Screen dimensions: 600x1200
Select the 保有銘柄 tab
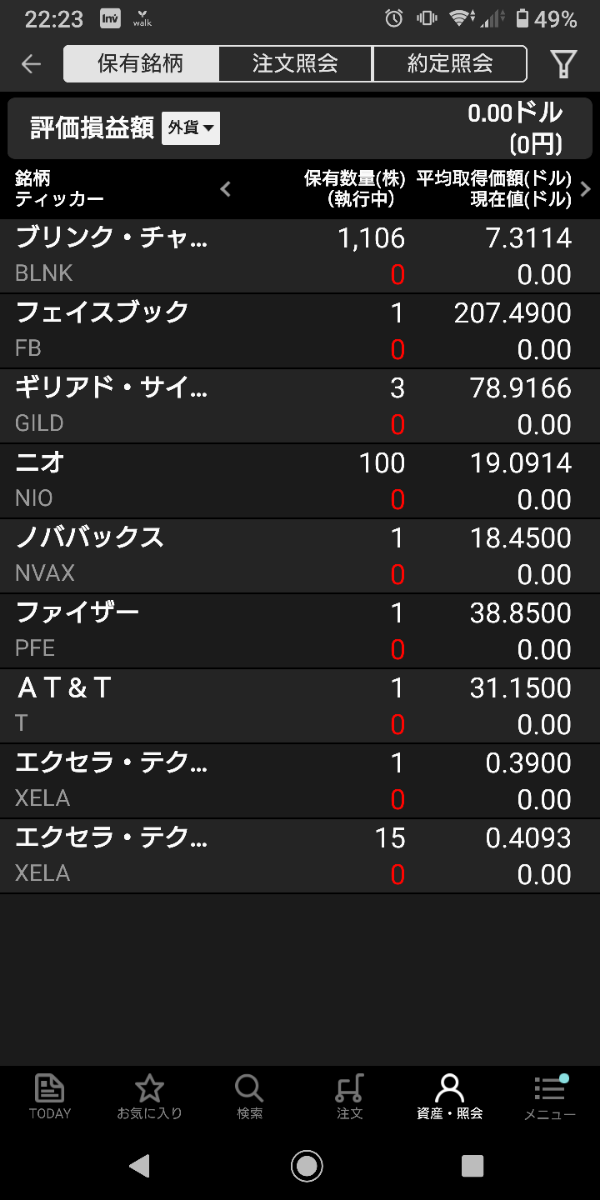coord(141,64)
